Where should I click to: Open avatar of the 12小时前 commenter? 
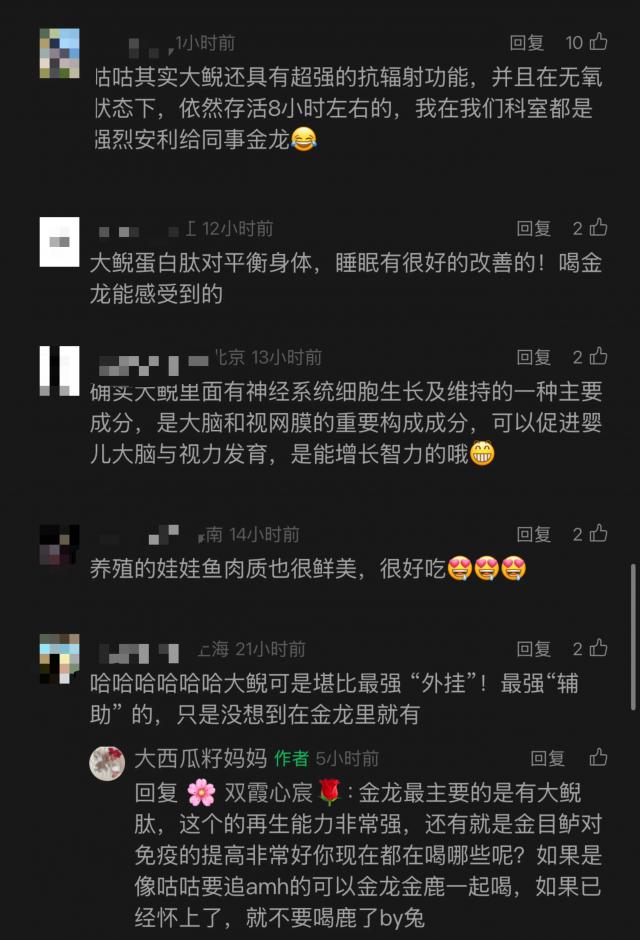coord(59,242)
